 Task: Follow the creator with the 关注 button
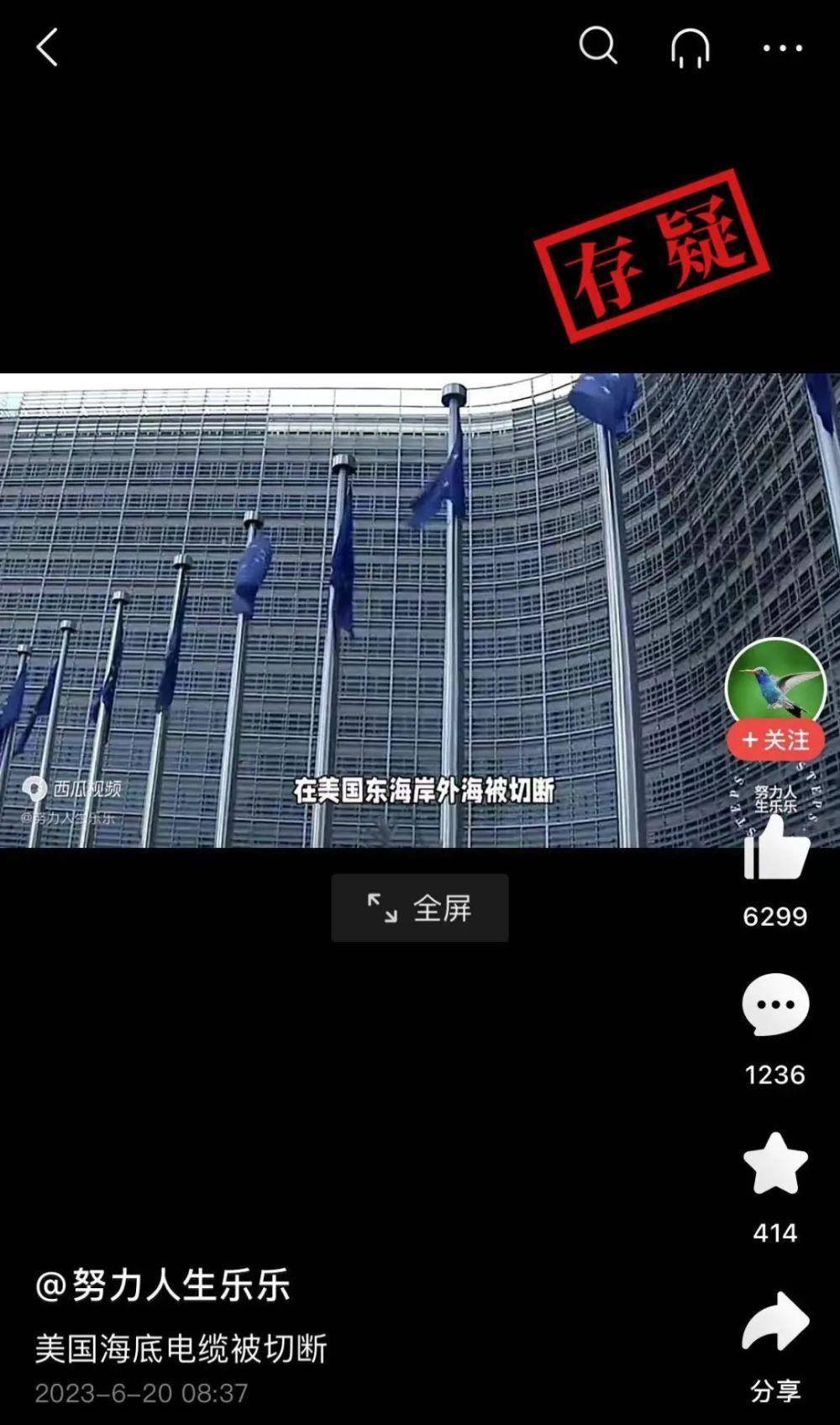(x=774, y=741)
